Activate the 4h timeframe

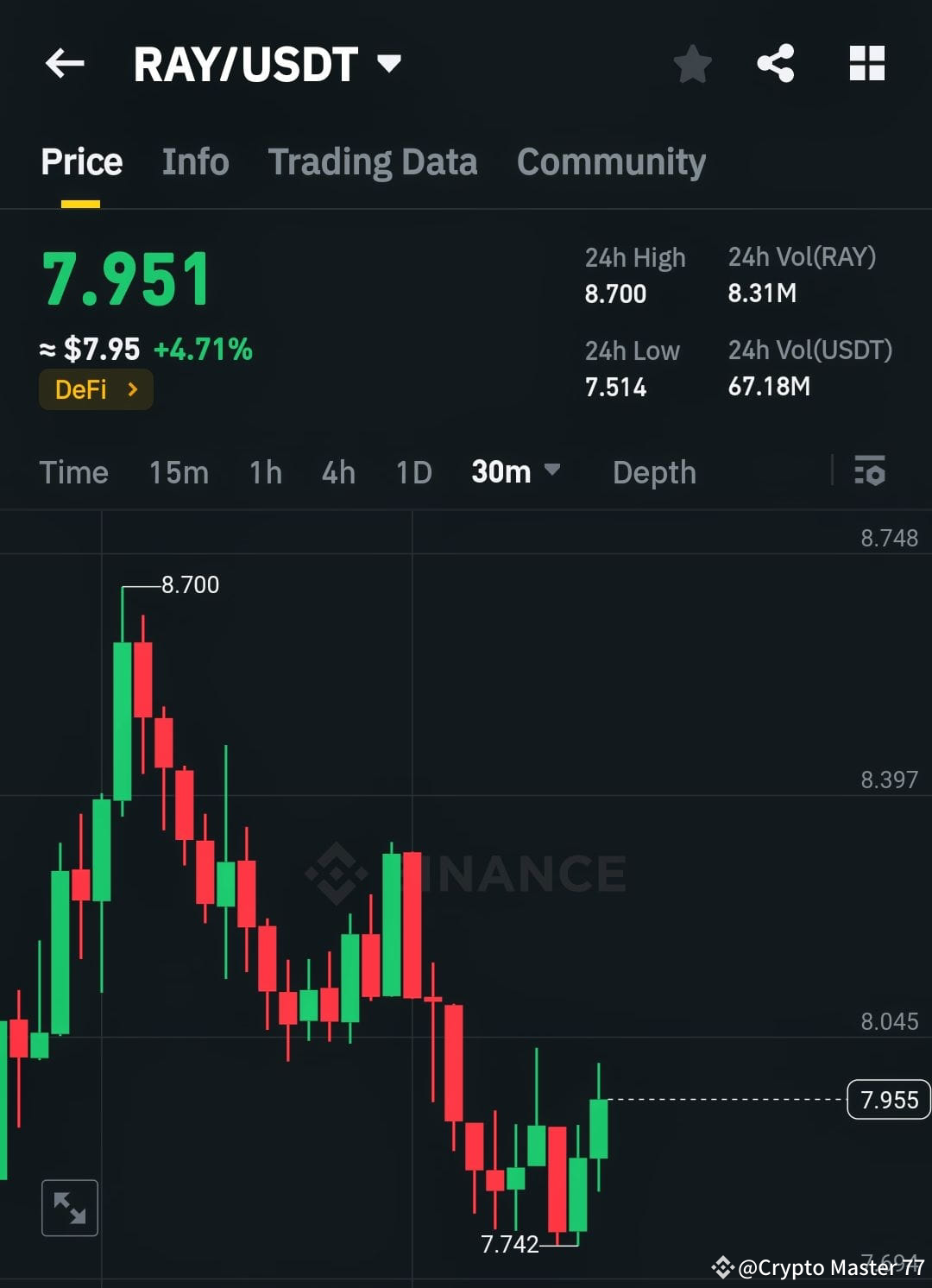pyautogui.click(x=337, y=472)
